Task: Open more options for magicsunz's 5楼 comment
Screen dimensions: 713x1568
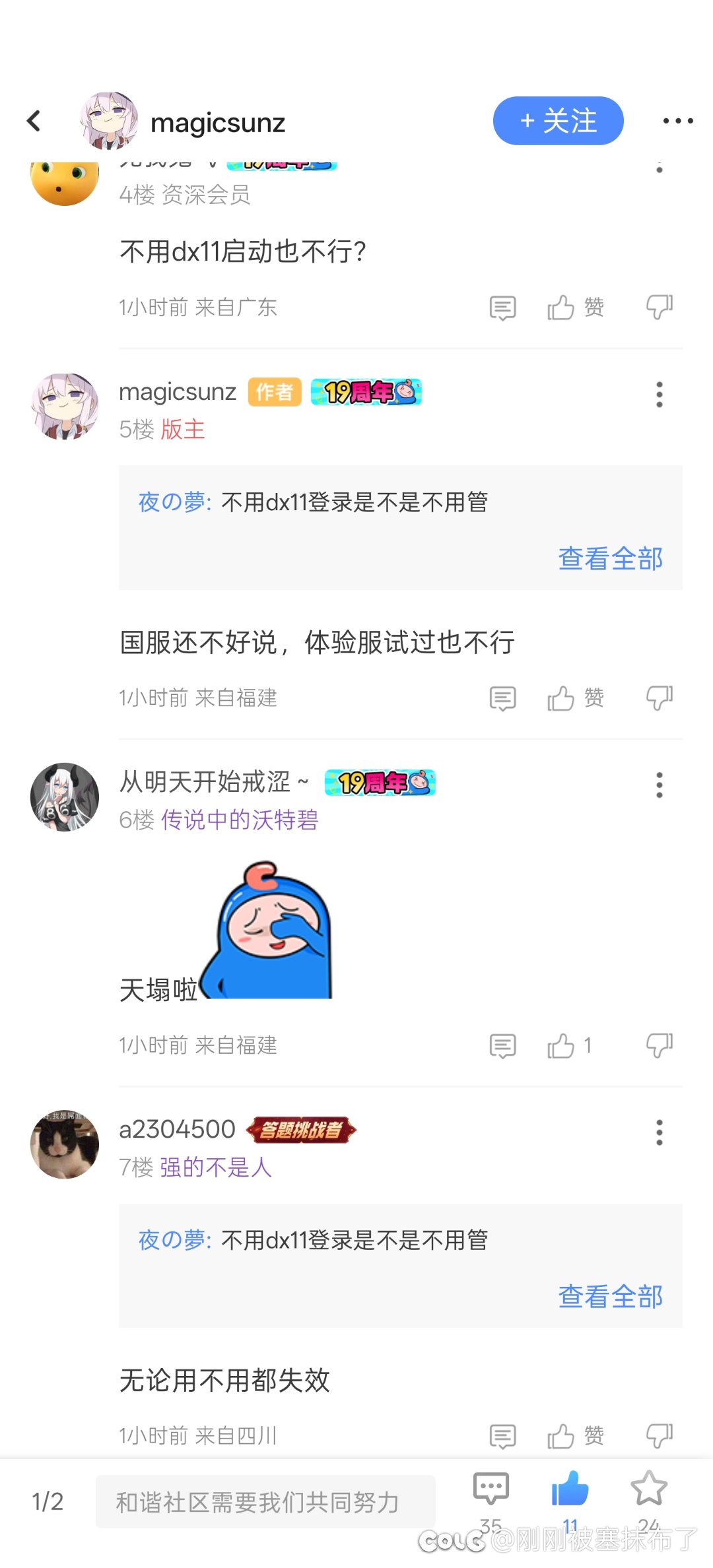Action: click(659, 395)
